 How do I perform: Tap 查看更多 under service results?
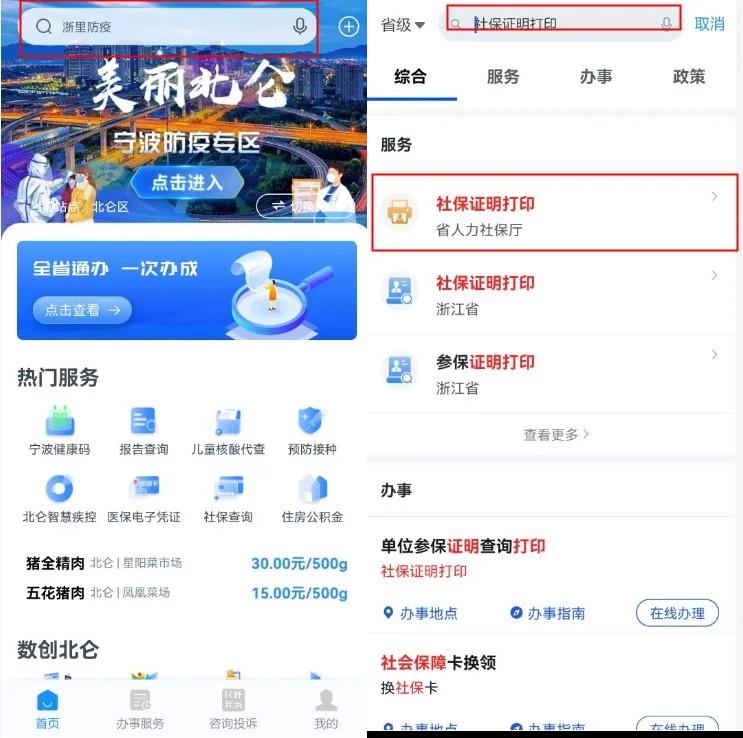point(556,435)
